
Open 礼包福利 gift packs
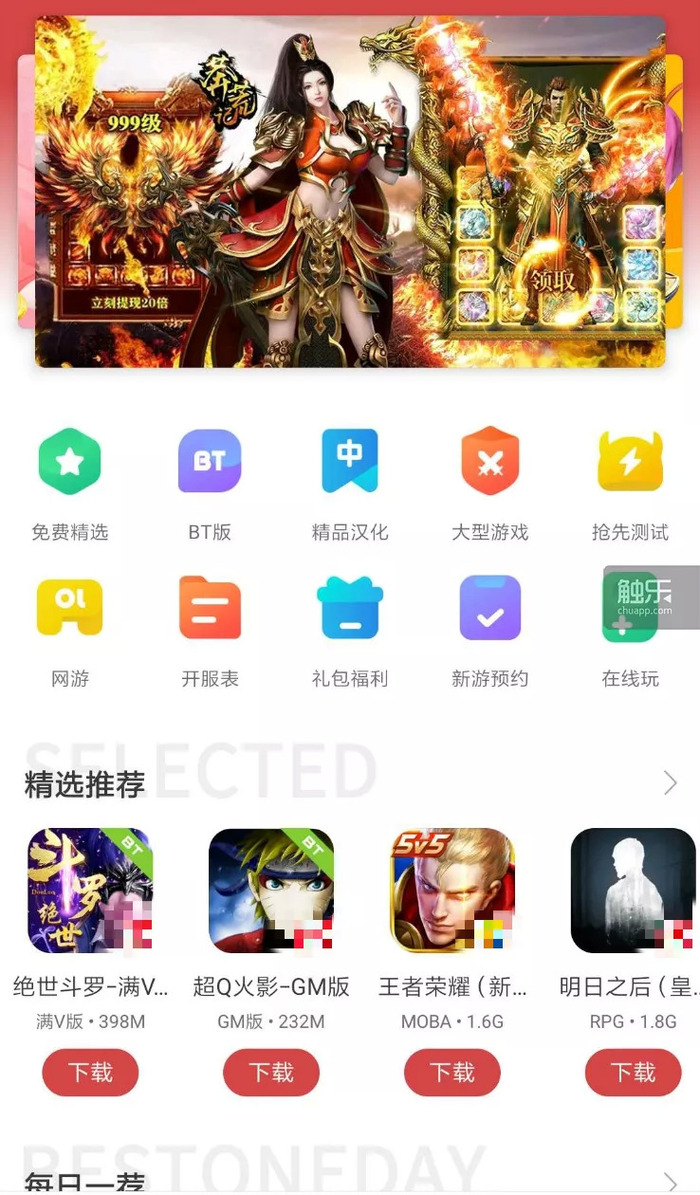(x=350, y=608)
